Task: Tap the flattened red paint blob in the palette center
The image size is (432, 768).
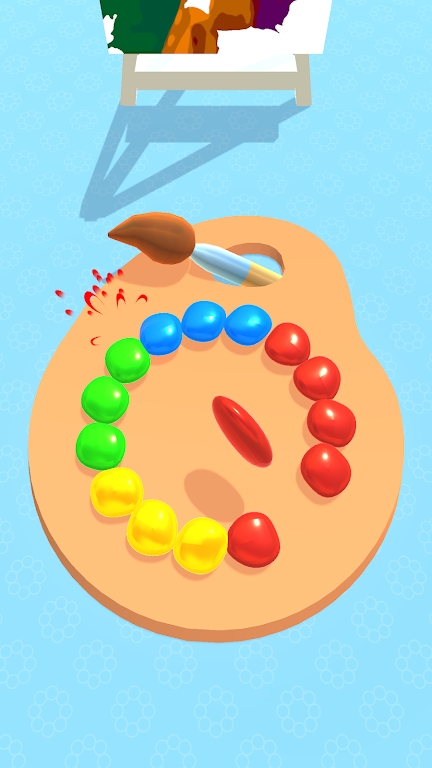Action: point(242,431)
